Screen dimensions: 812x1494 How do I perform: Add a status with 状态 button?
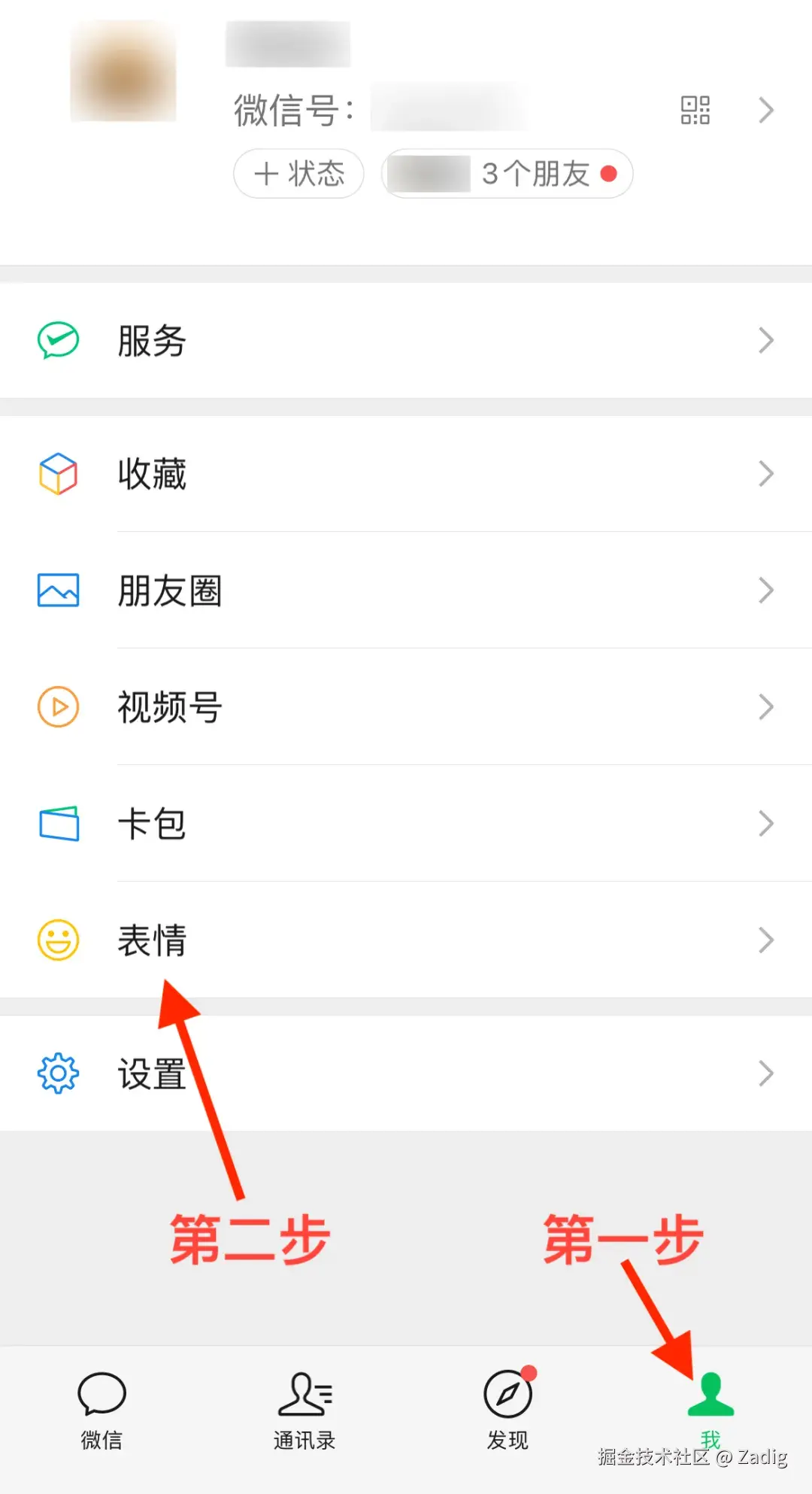point(298,174)
